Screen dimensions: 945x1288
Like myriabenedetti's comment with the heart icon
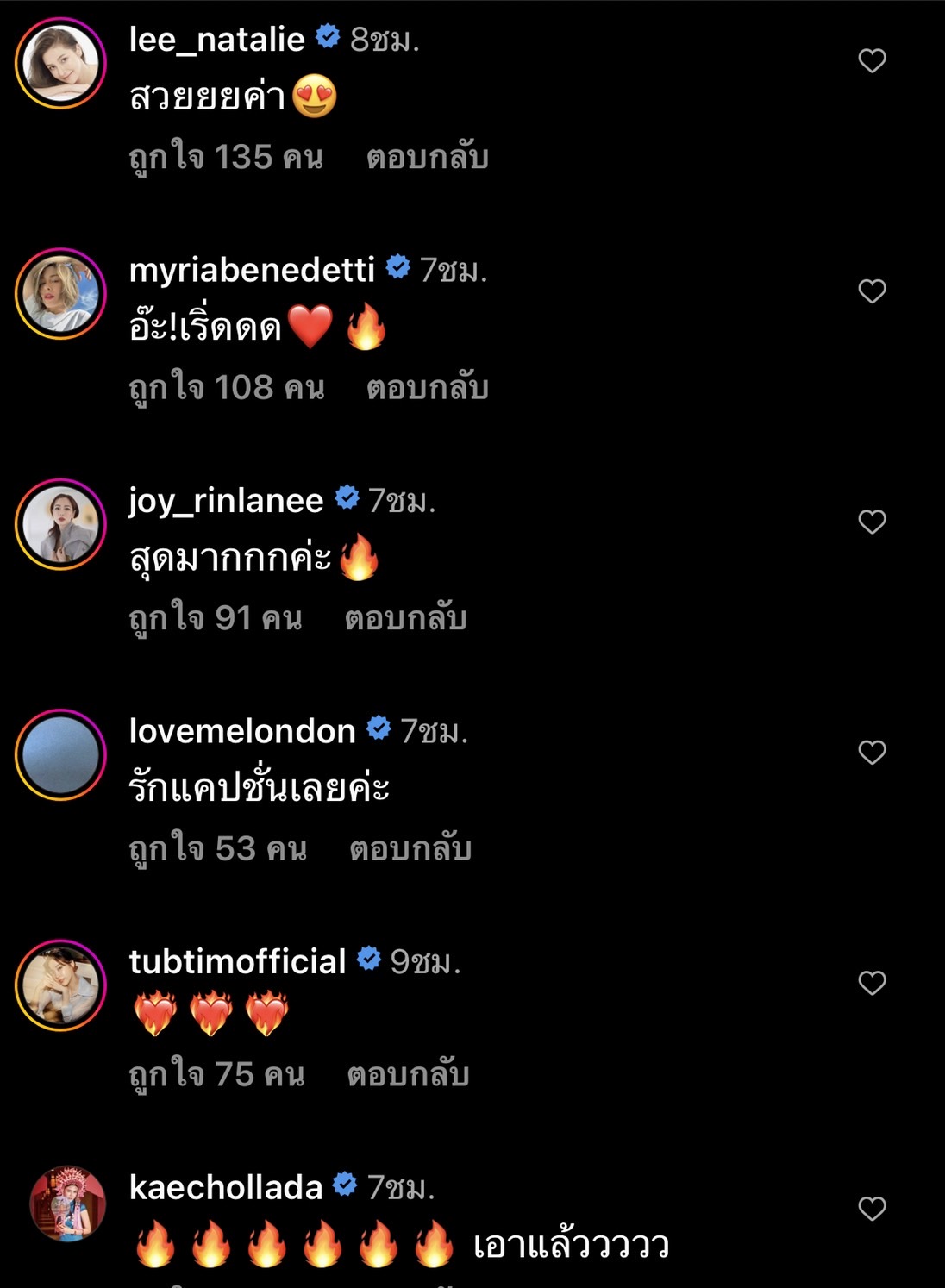coord(873,290)
